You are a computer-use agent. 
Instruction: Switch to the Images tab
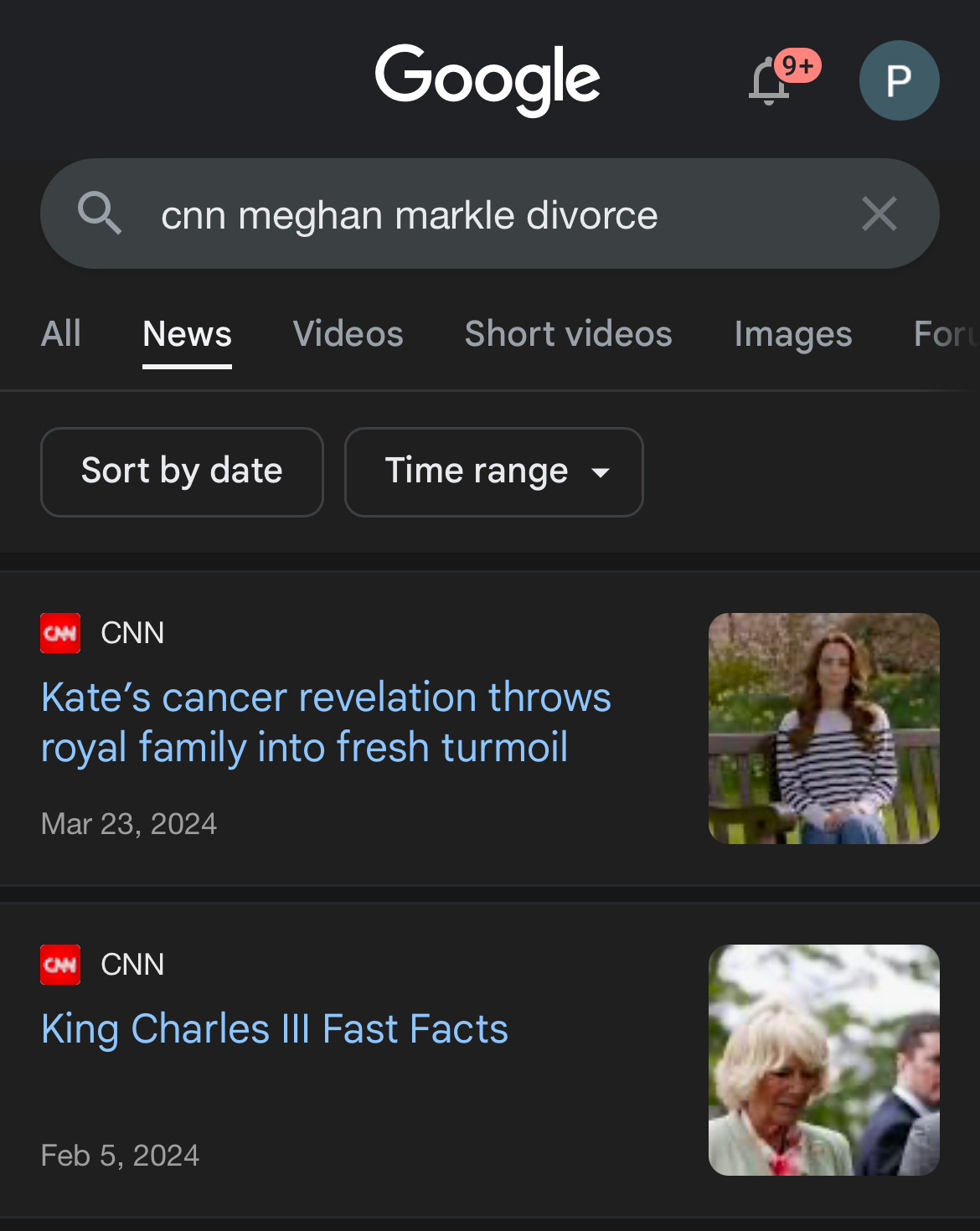(792, 334)
